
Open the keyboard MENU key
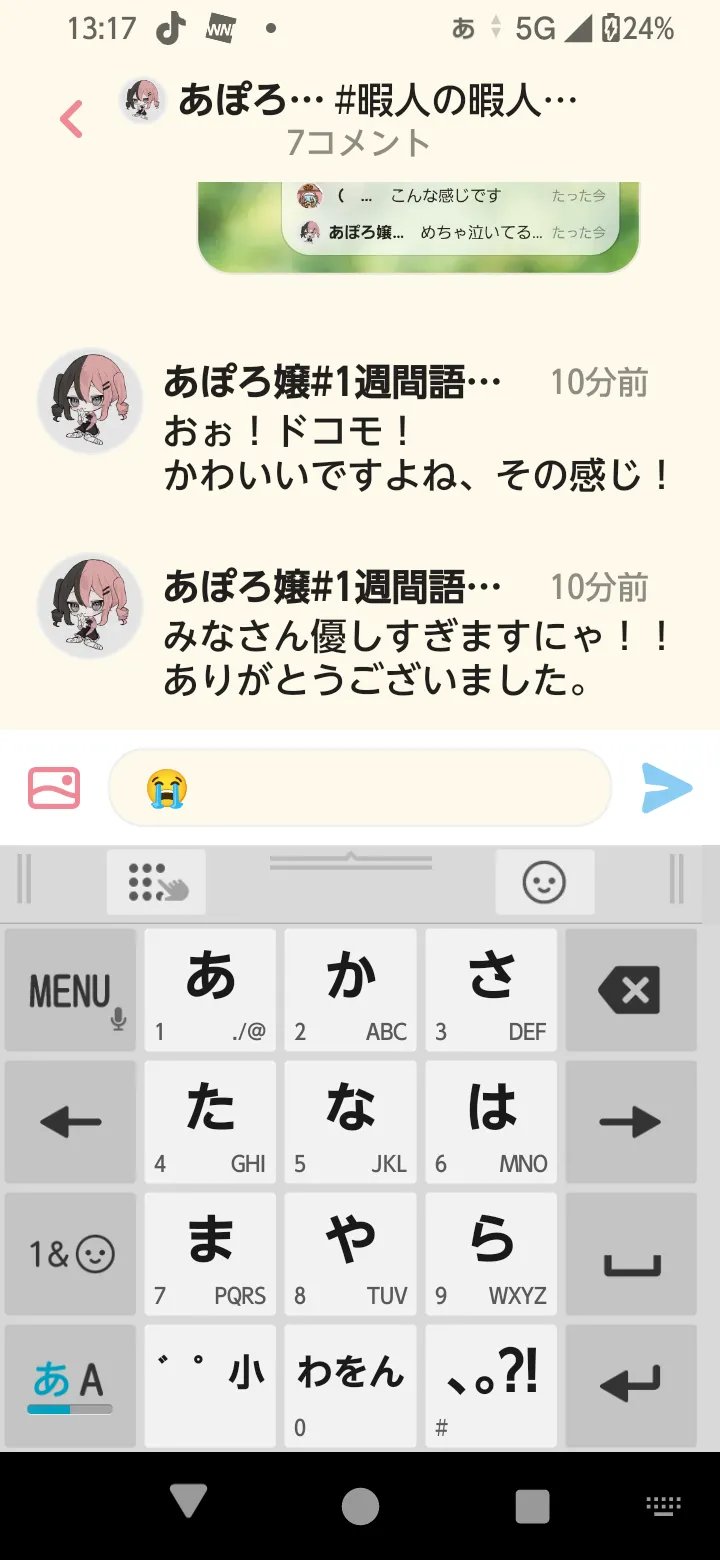(x=70, y=990)
